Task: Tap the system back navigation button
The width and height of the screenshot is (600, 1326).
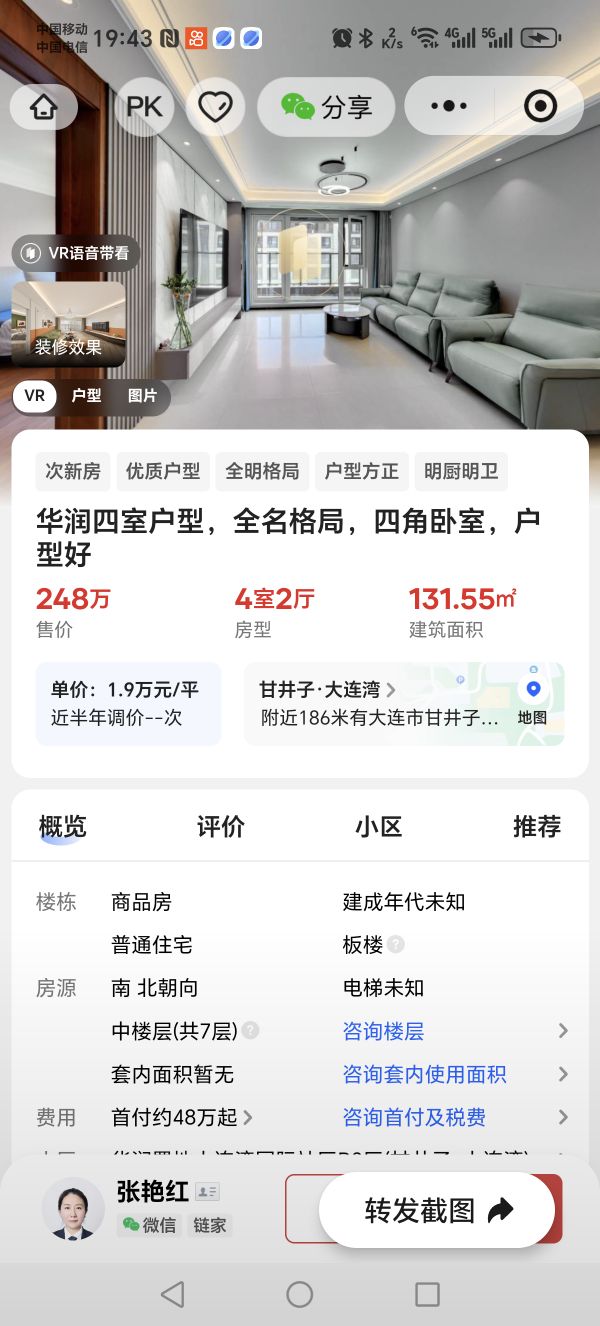Action: pyautogui.click(x=172, y=1295)
